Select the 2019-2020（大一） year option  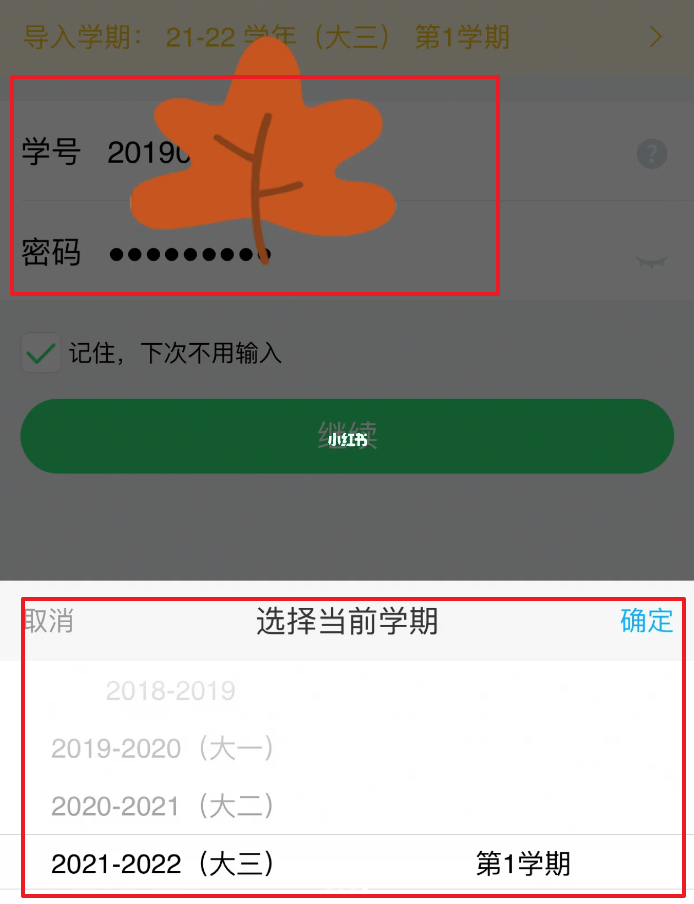[x=163, y=748]
